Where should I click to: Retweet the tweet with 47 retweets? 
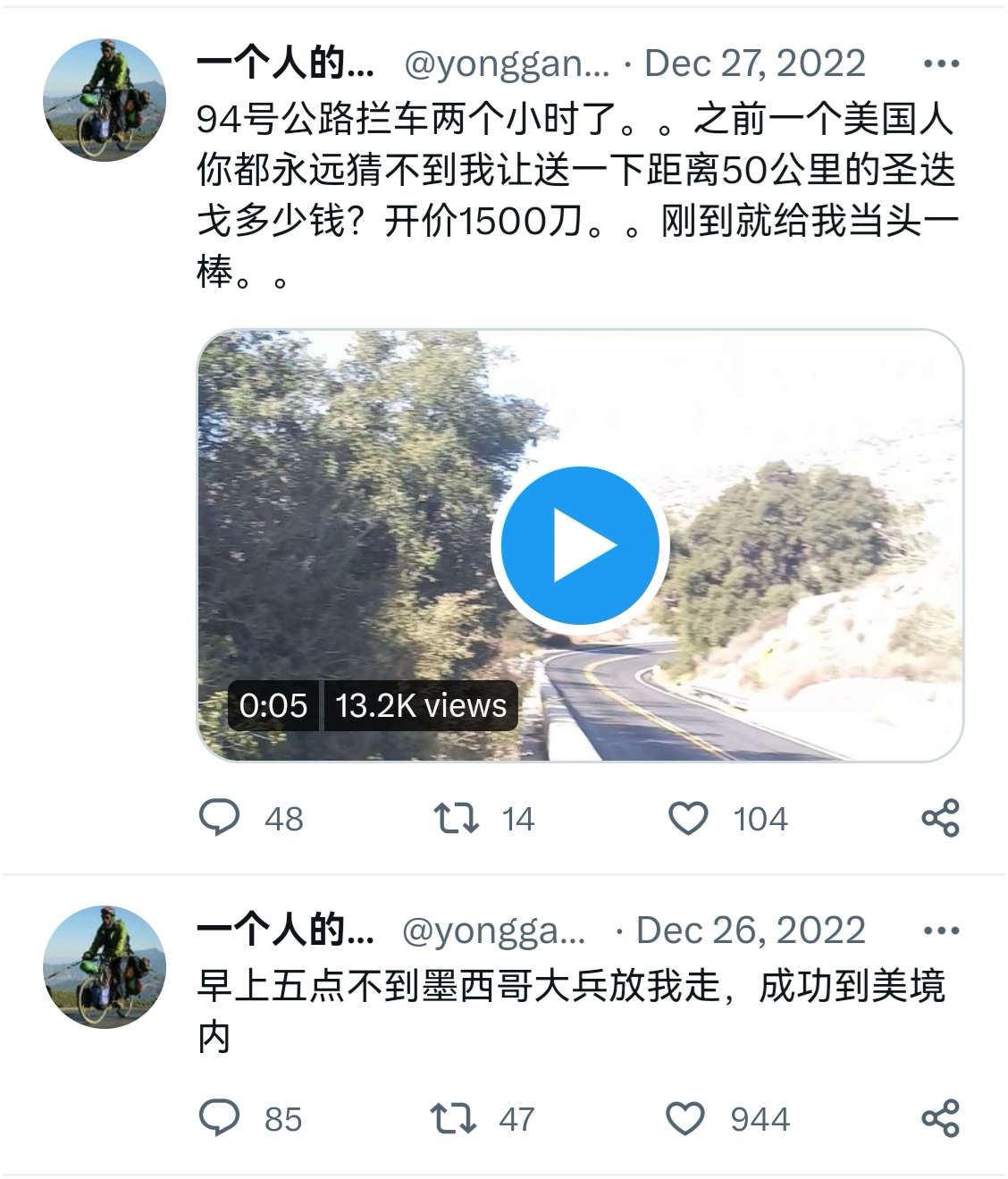[454, 1117]
